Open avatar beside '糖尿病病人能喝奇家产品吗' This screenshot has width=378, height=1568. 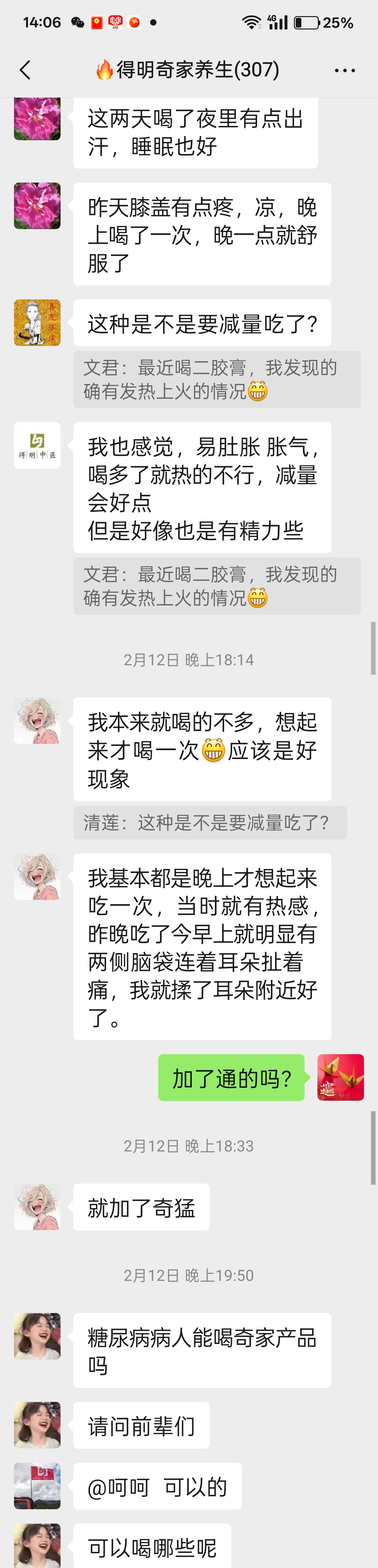point(37,1335)
